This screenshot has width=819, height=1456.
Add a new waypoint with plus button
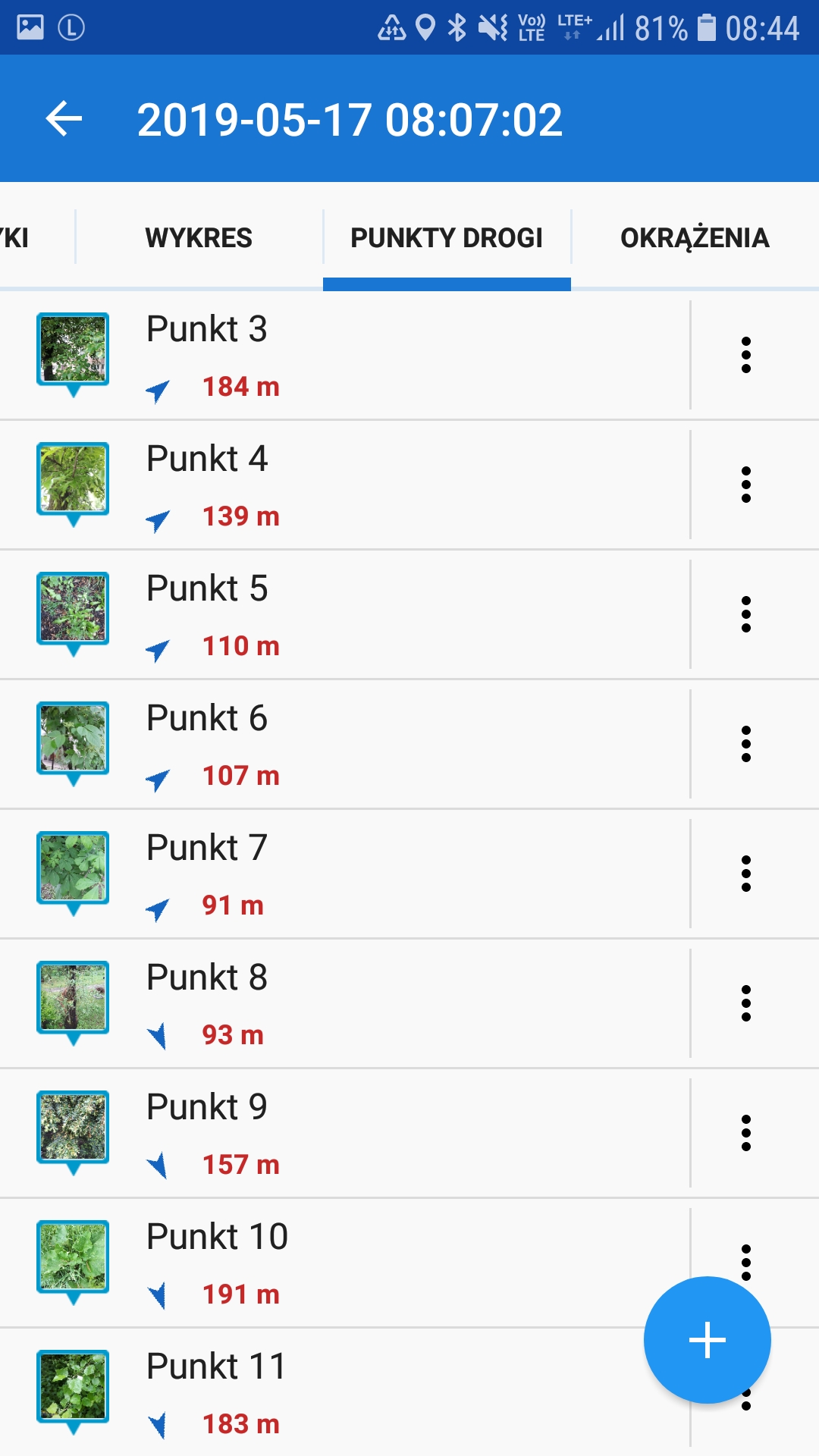point(707,1340)
